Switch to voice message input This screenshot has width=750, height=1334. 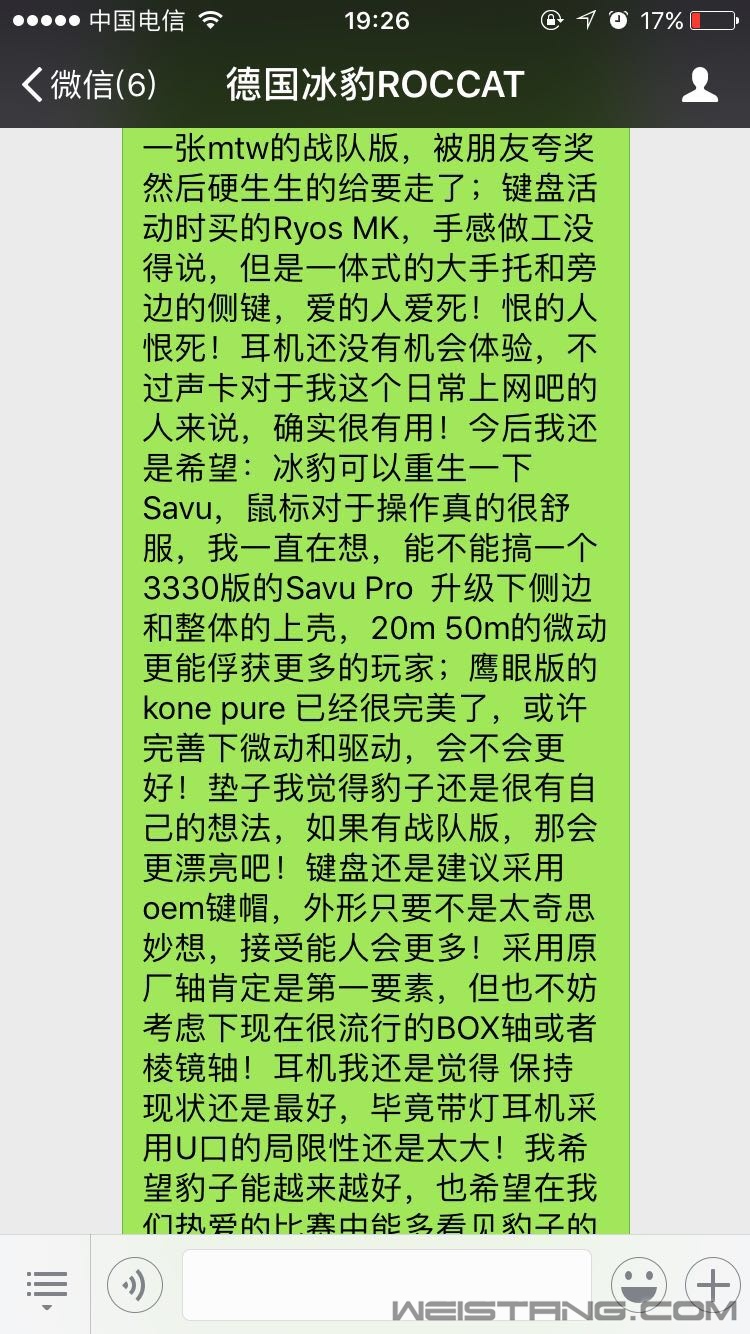pyautogui.click(x=134, y=1285)
